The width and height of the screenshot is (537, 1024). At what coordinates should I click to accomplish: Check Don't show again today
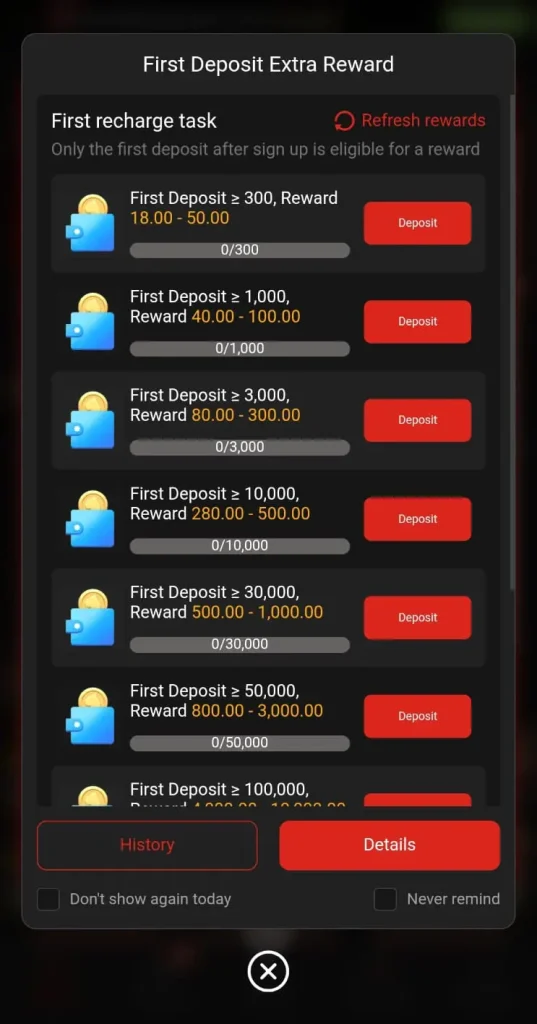48,899
